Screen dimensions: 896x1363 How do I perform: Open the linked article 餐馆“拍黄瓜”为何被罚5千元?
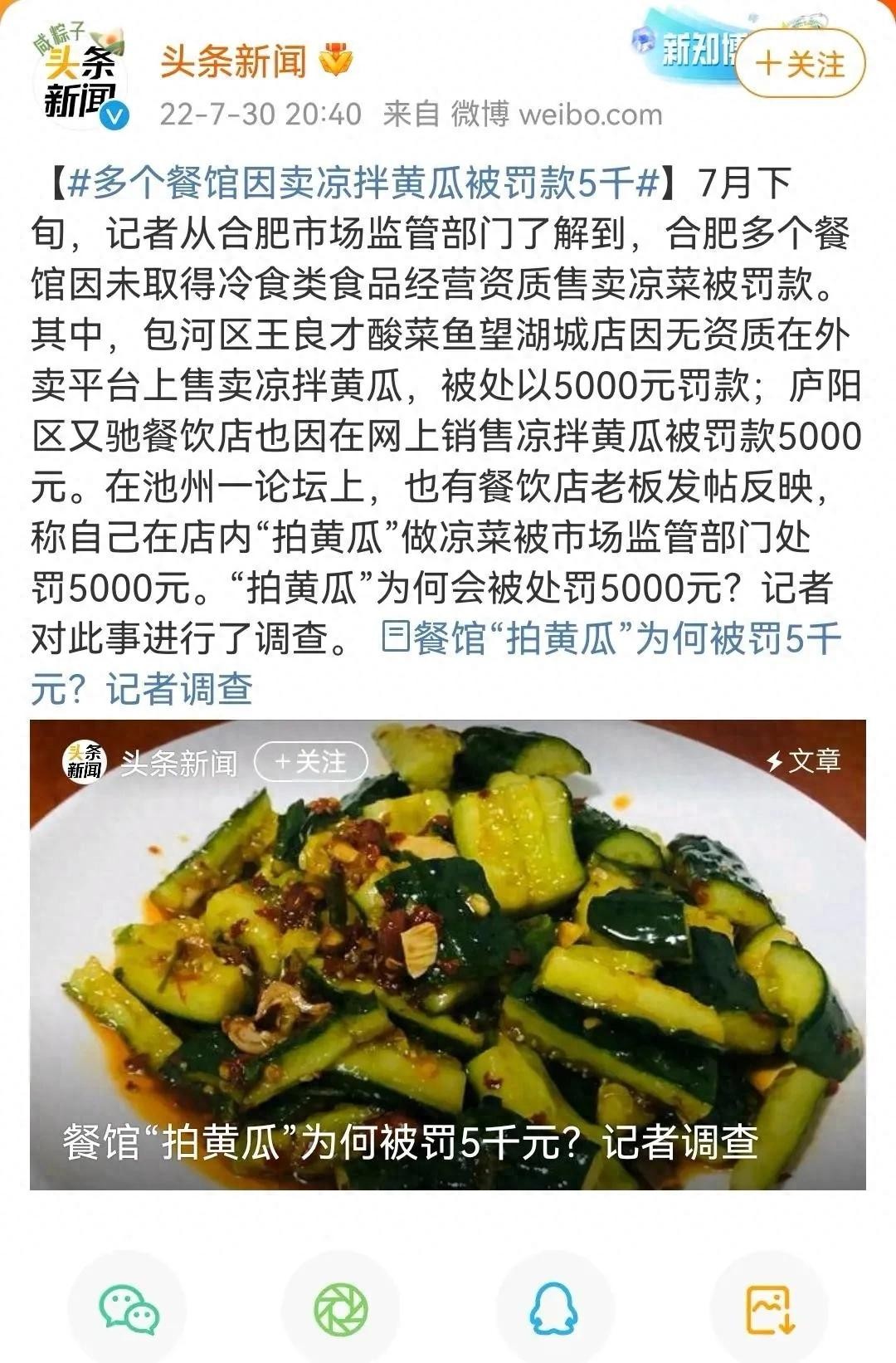[610, 639]
